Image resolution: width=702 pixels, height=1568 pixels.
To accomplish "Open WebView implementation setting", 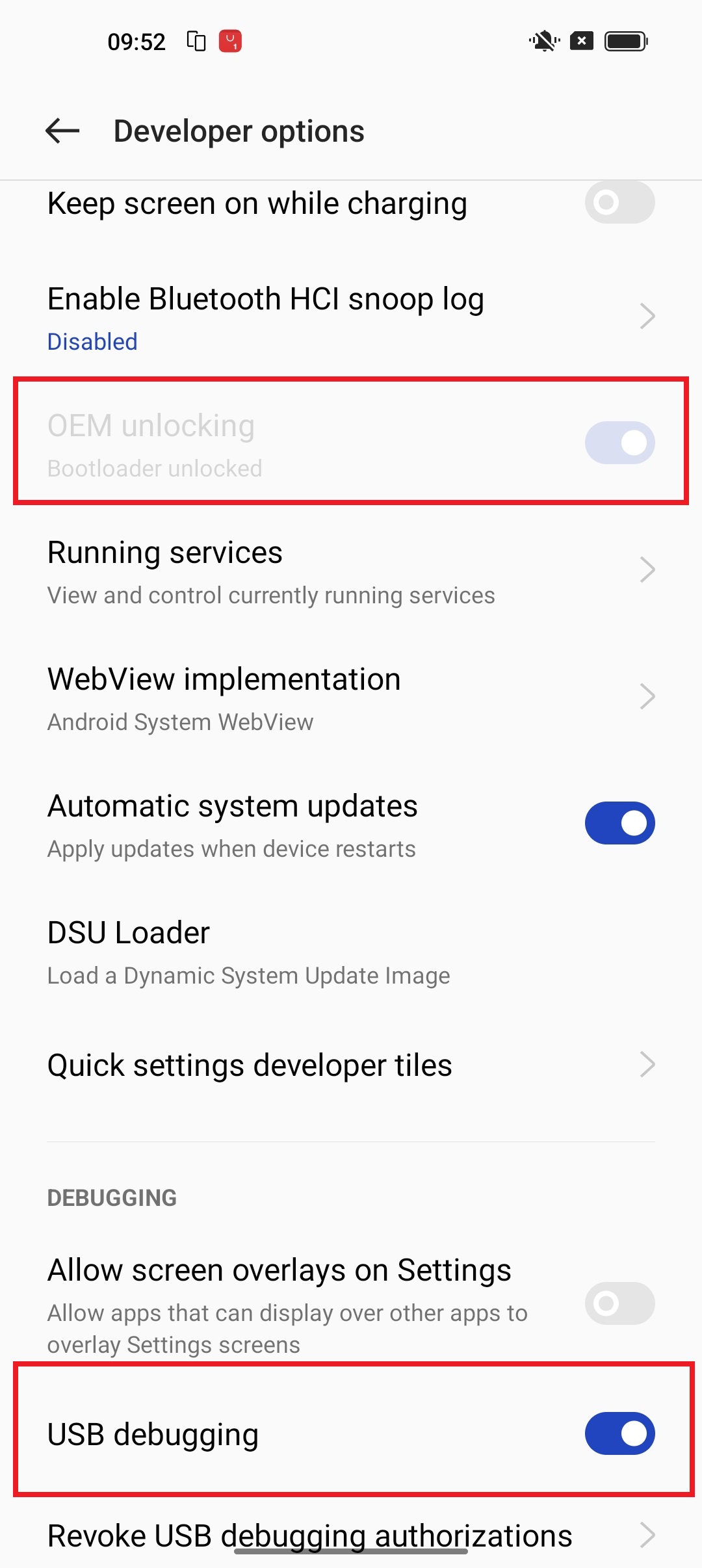I will click(x=351, y=698).
